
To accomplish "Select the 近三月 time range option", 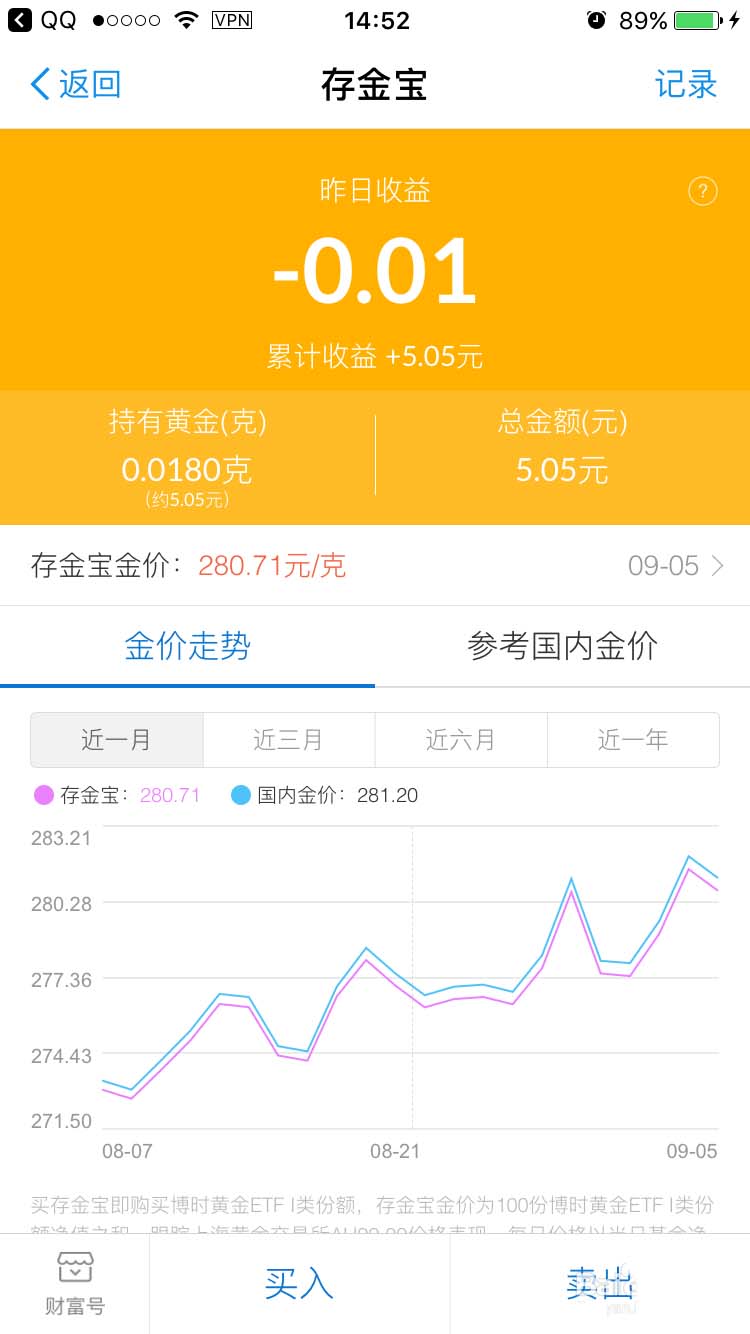I will (289, 740).
